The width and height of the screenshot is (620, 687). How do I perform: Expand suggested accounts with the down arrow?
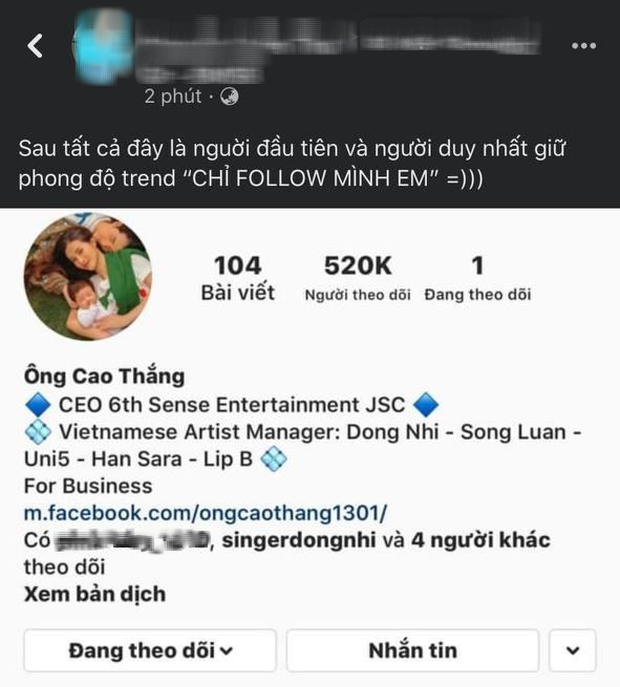[572, 651]
